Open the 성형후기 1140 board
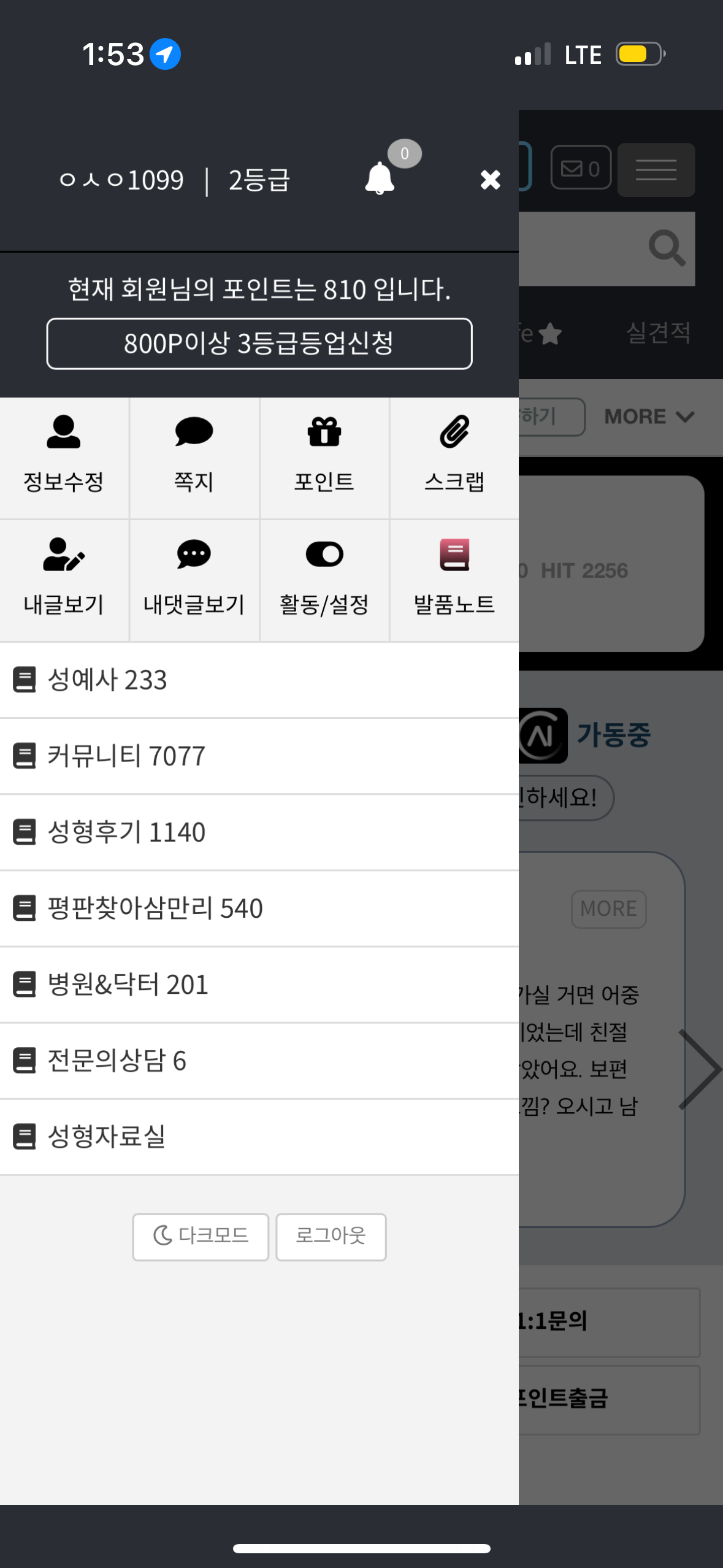 [126, 832]
